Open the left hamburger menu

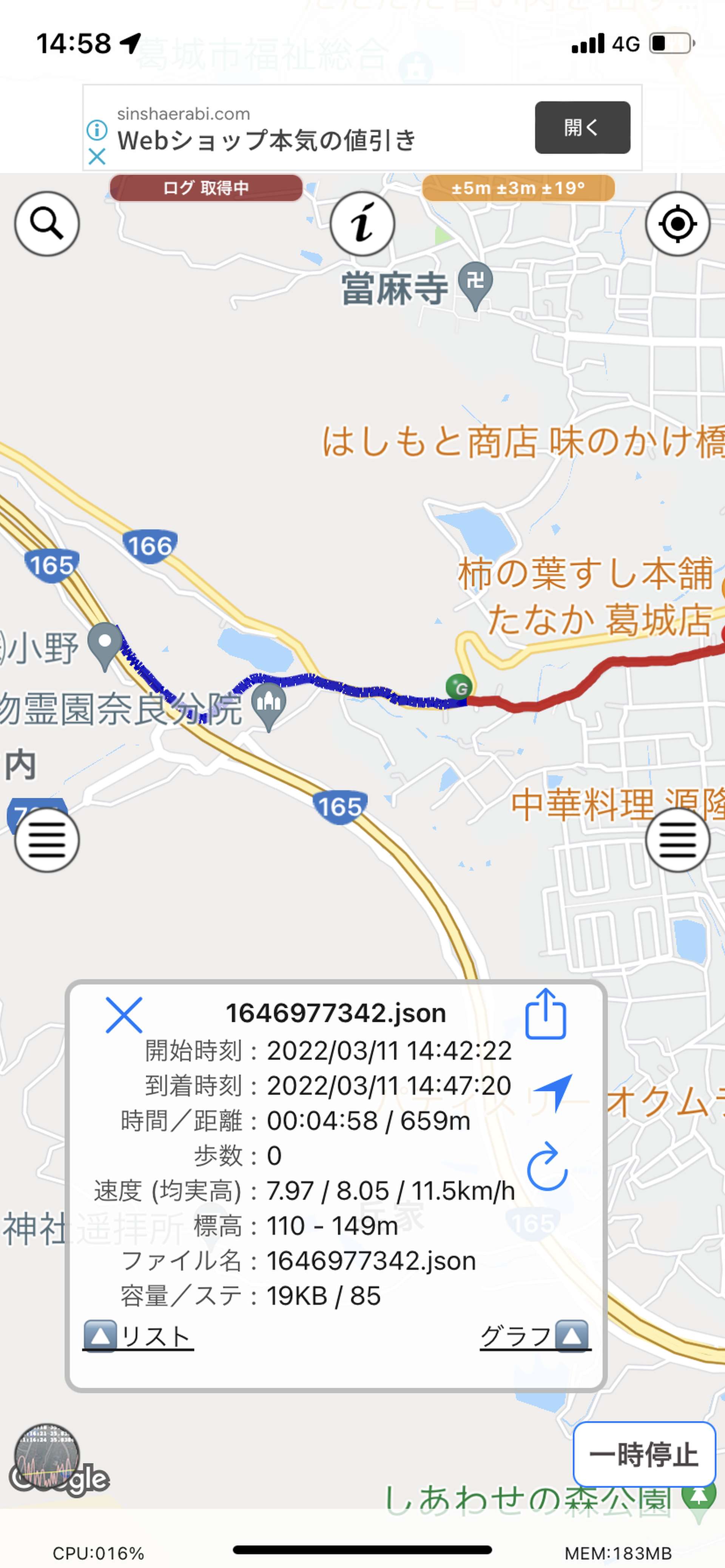click(x=47, y=839)
